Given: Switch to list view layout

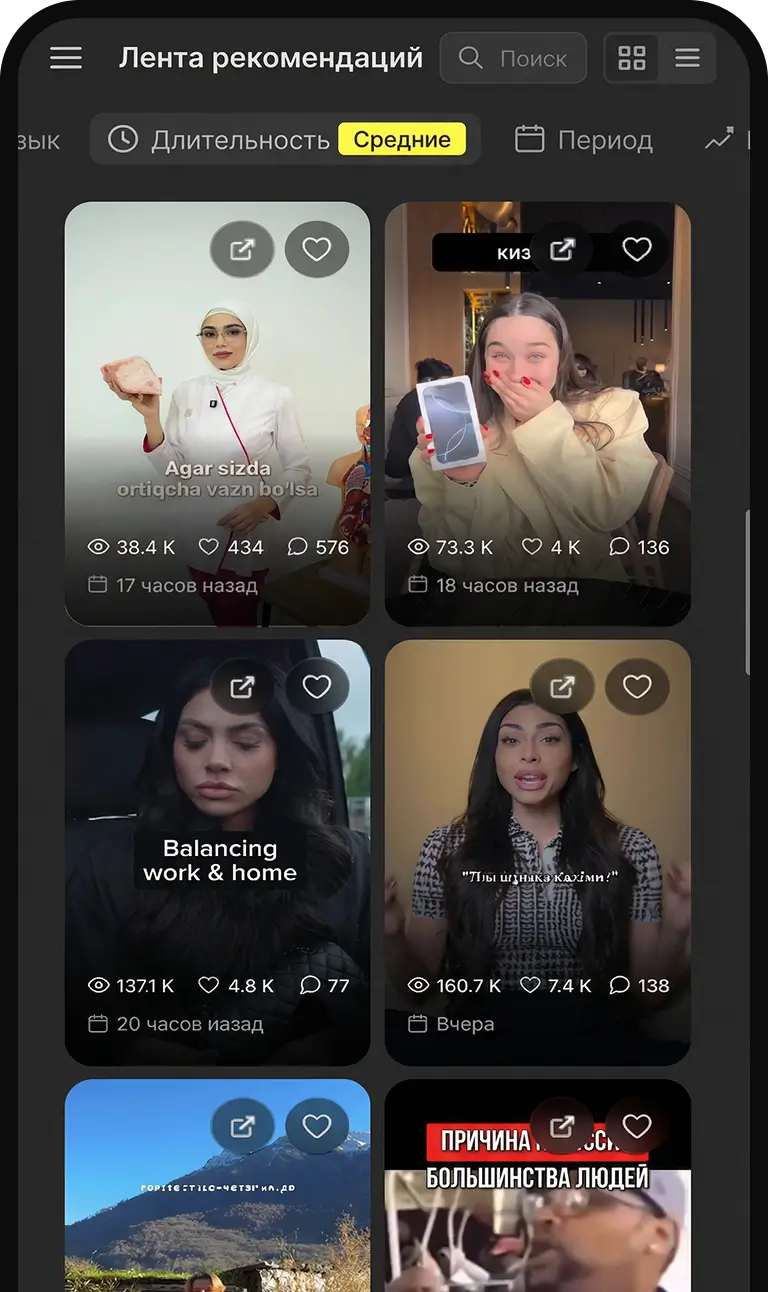Looking at the screenshot, I should pyautogui.click(x=688, y=58).
